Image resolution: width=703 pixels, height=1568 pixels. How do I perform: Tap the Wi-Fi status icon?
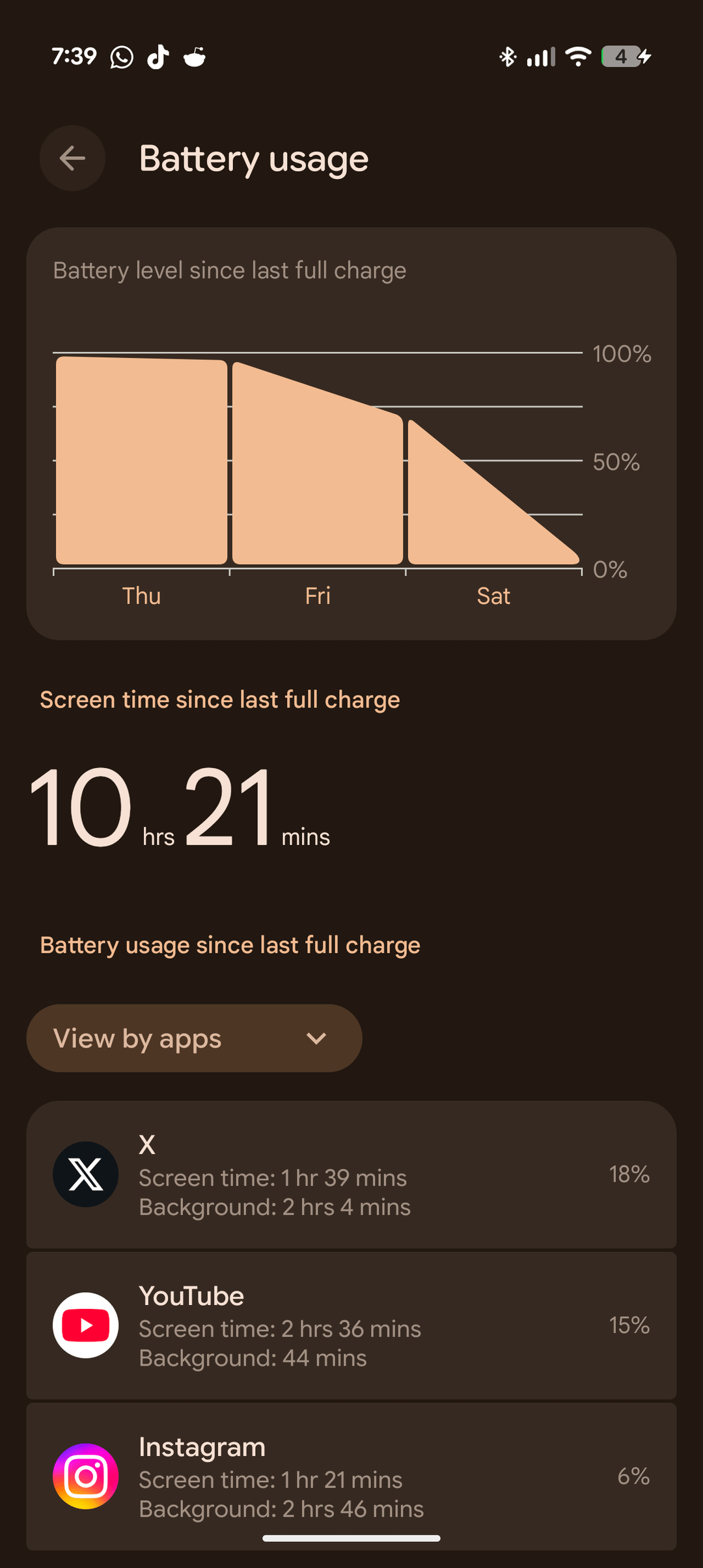tap(578, 57)
